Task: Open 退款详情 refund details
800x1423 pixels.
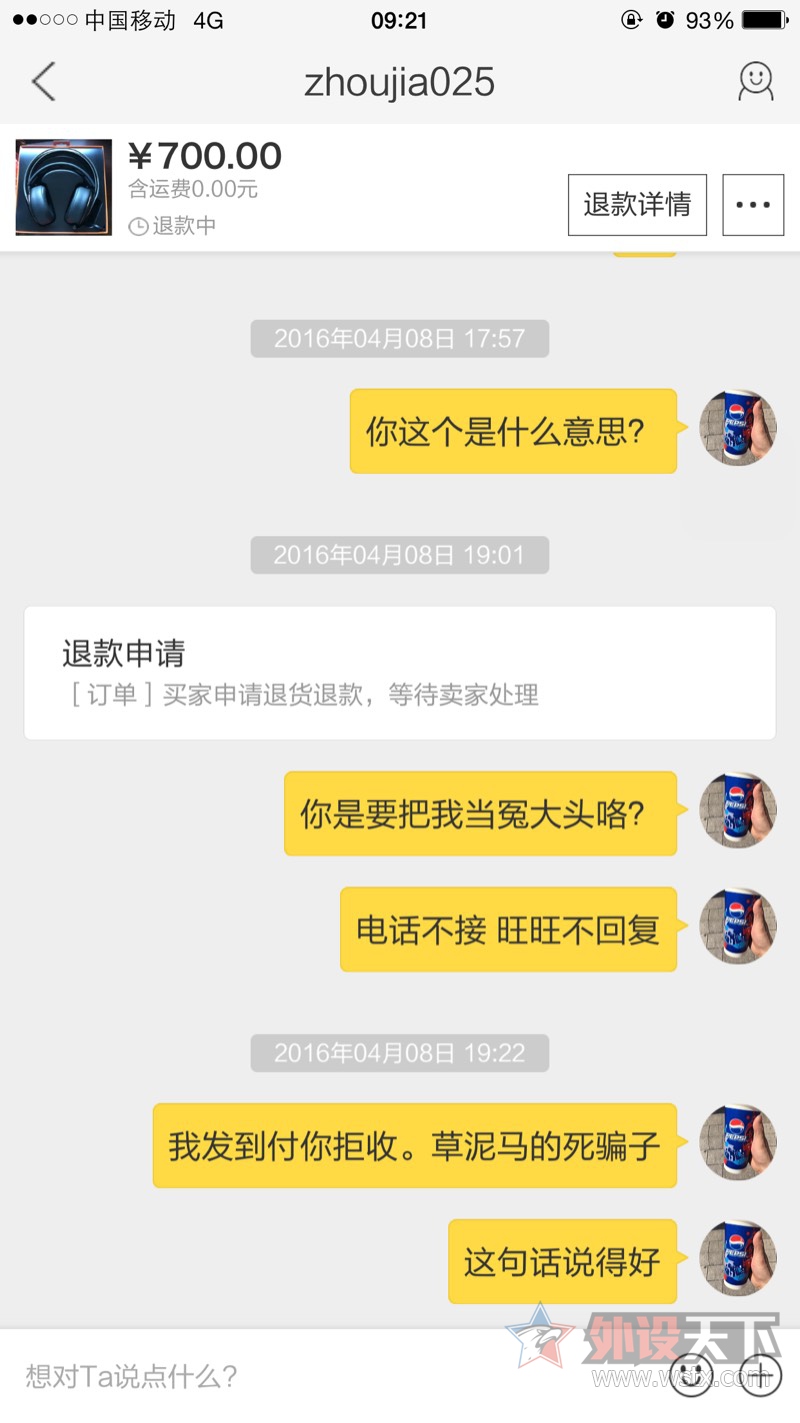Action: coord(637,205)
